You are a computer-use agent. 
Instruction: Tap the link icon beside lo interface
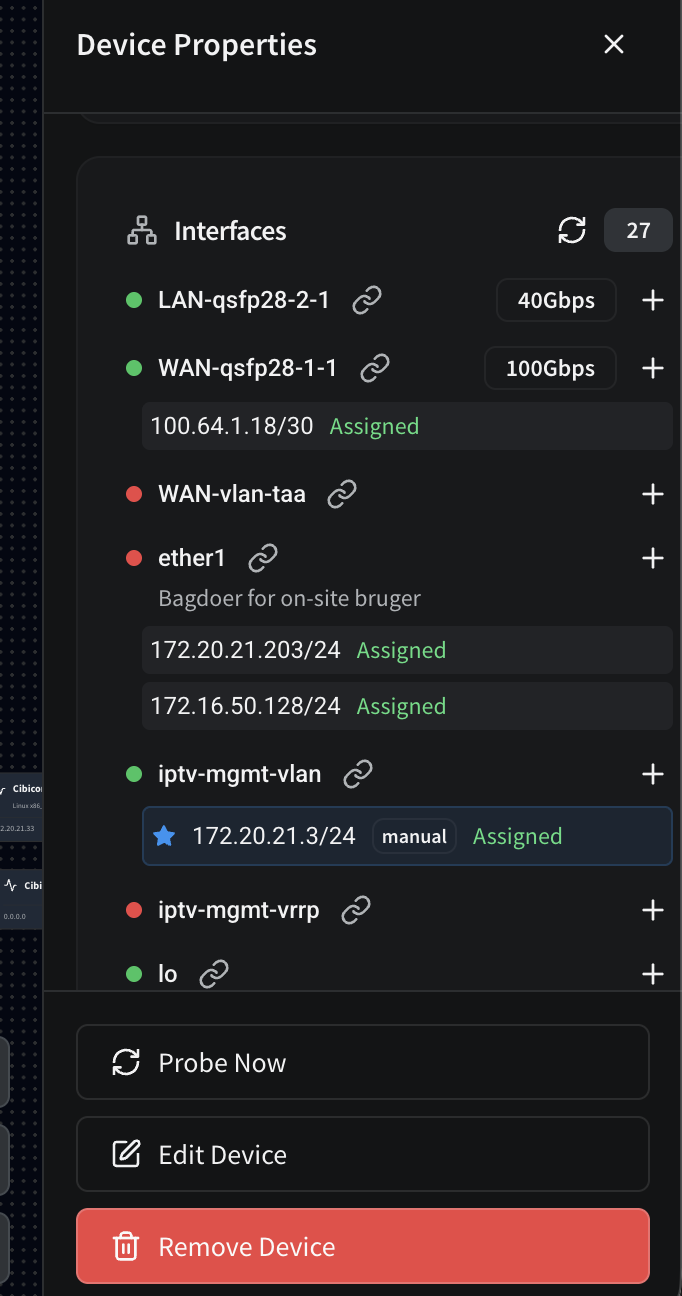(x=214, y=973)
